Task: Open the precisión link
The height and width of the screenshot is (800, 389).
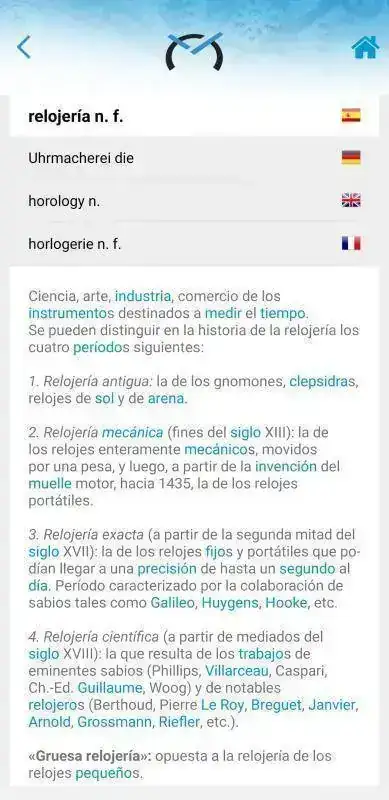Action: (x=167, y=568)
